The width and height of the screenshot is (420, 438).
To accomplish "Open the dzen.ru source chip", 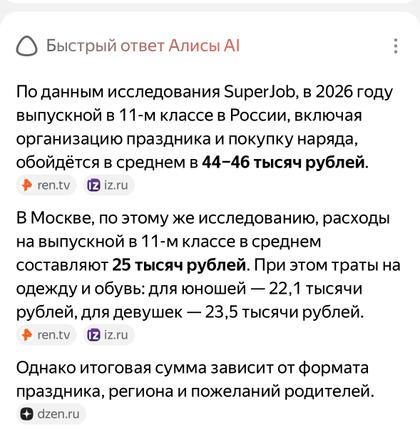I will tap(51, 414).
